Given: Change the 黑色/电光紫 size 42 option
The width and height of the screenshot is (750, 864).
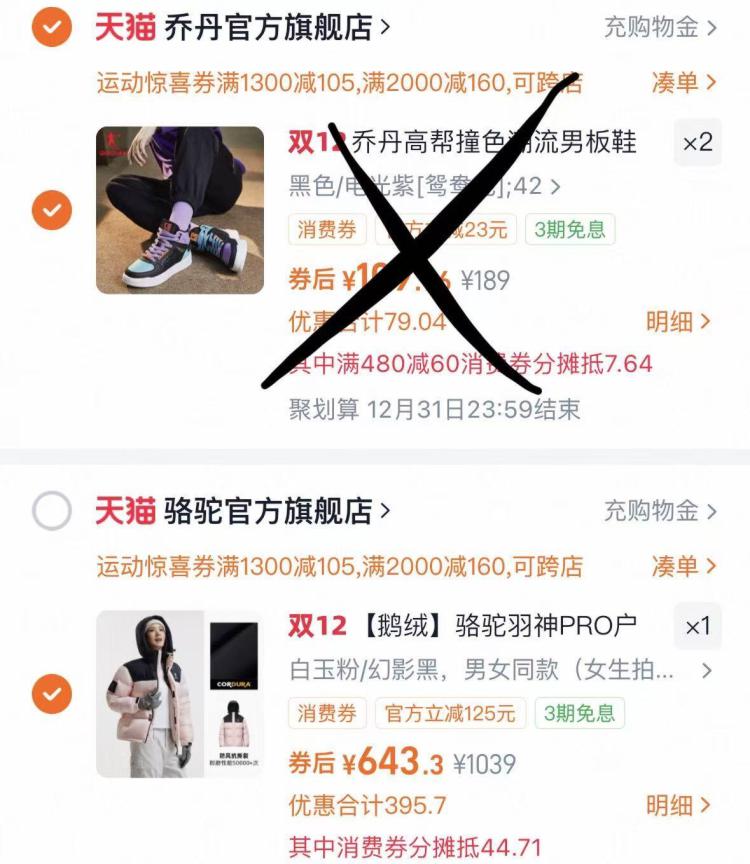Looking at the screenshot, I should pyautogui.click(x=425, y=186).
